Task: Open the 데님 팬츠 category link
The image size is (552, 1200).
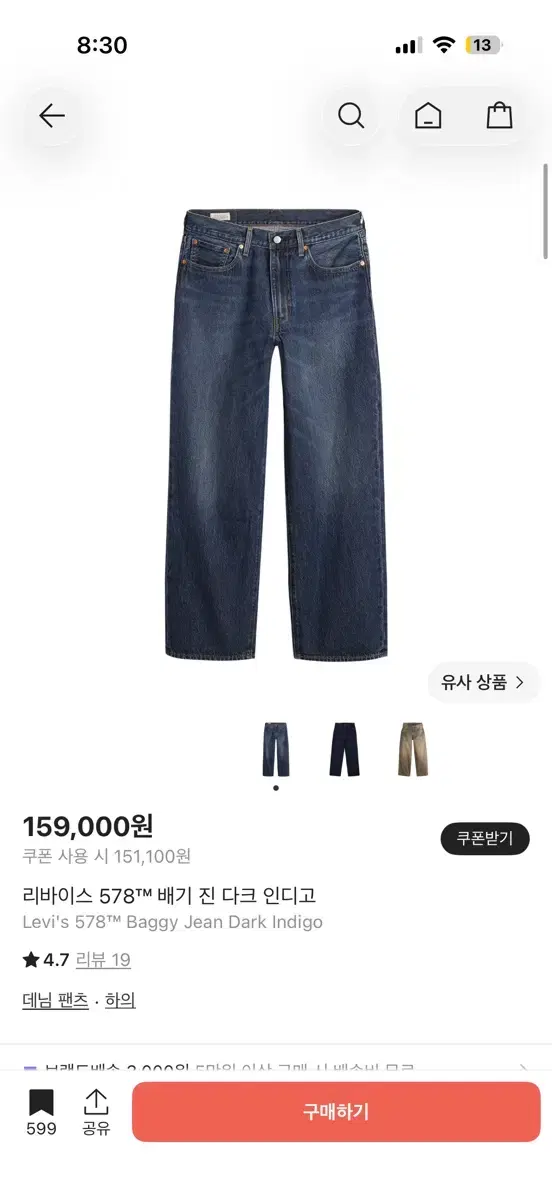Action: 56,1000
